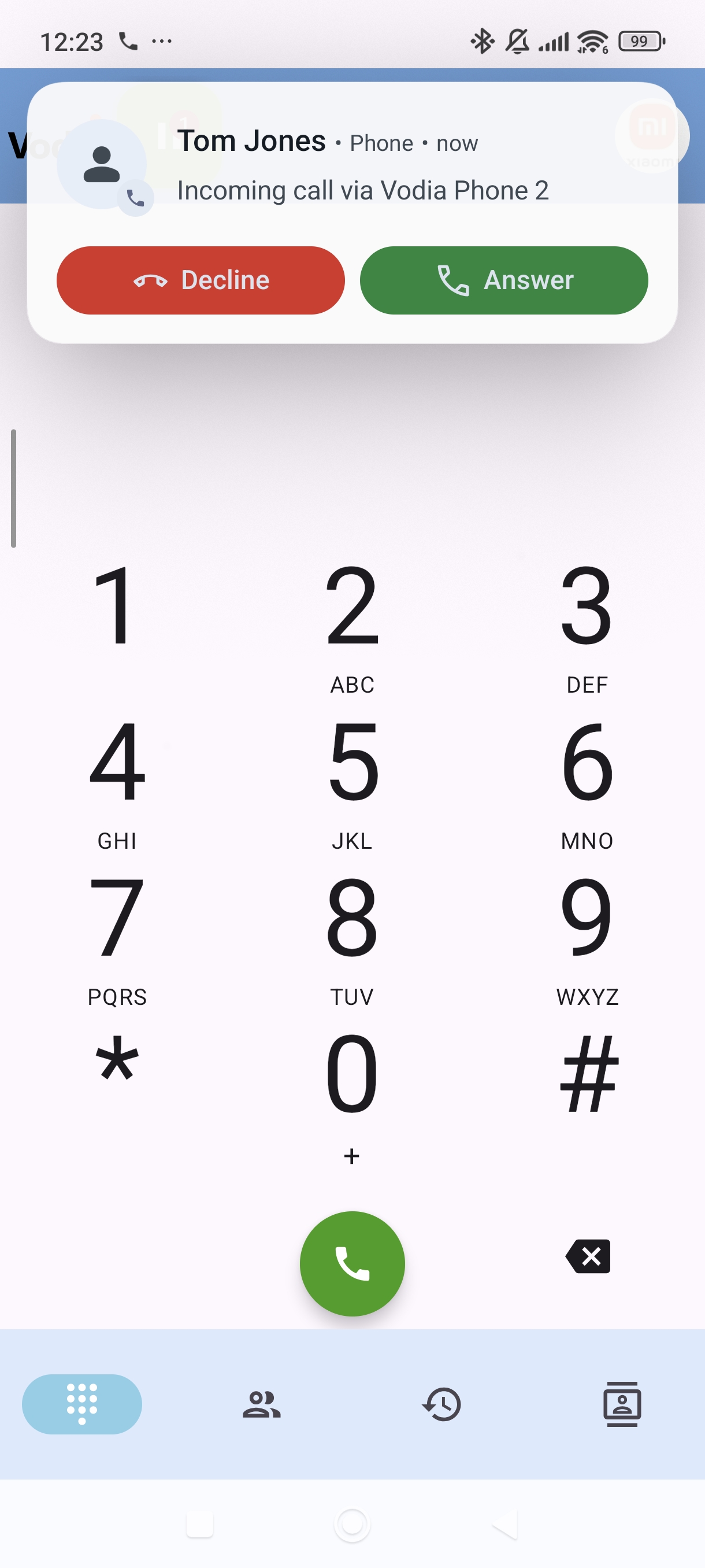Switch to the contacts people tab
This screenshot has height=1568, width=705.
pyautogui.click(x=262, y=1404)
